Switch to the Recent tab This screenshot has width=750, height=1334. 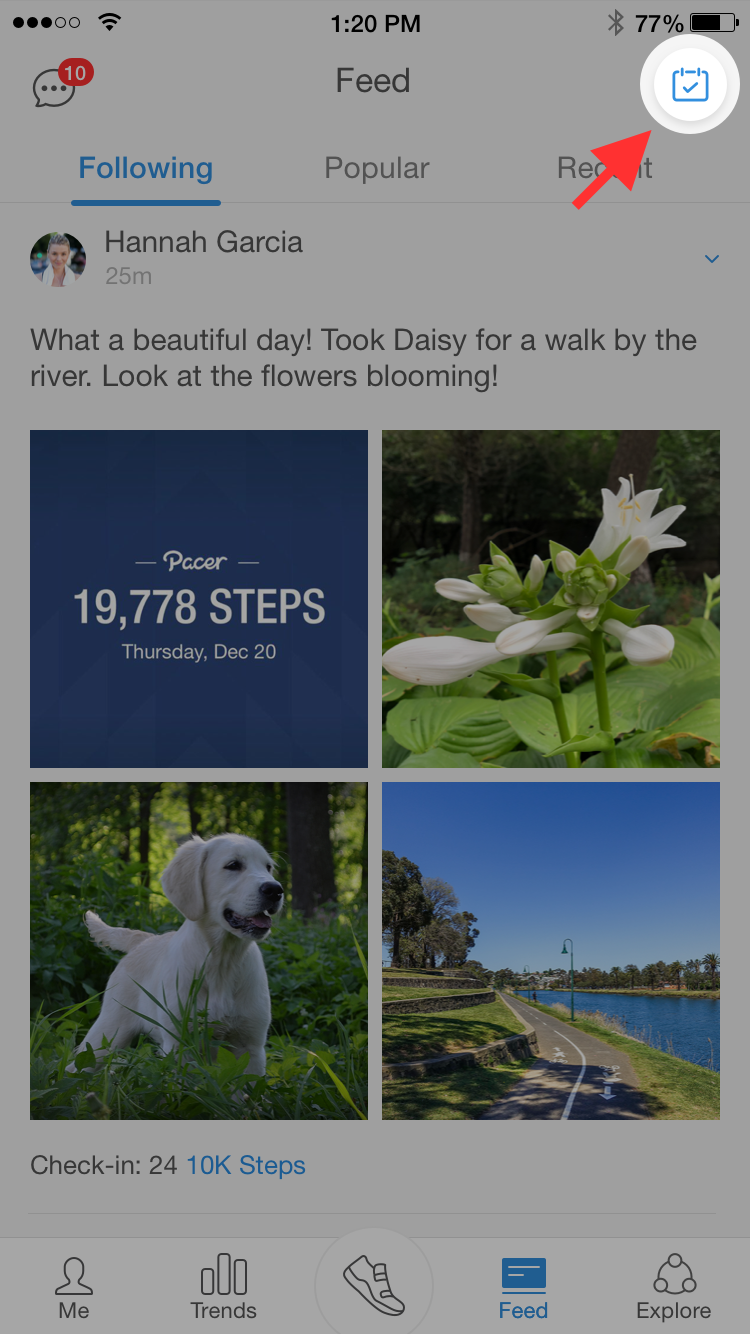pyautogui.click(x=605, y=168)
